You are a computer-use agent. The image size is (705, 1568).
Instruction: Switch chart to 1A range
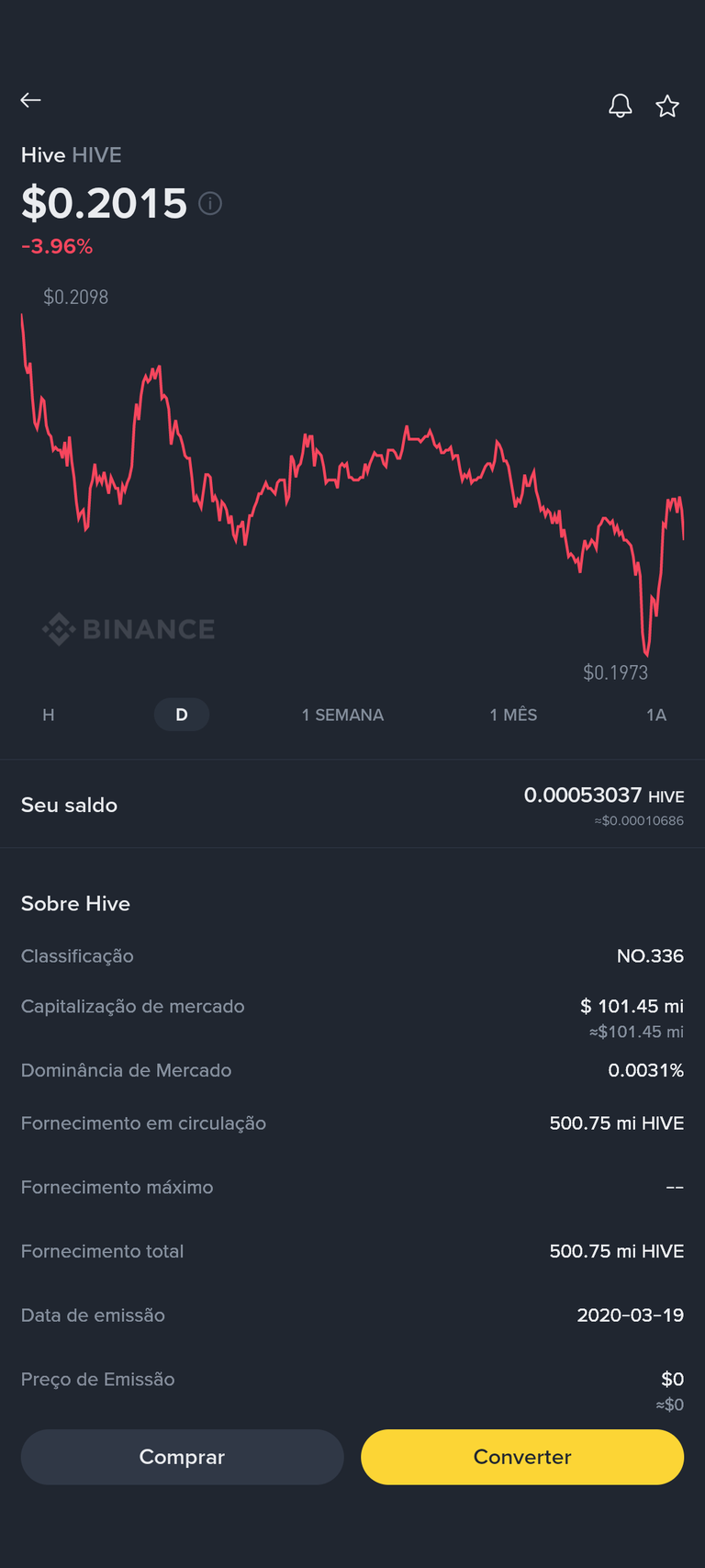[656, 715]
